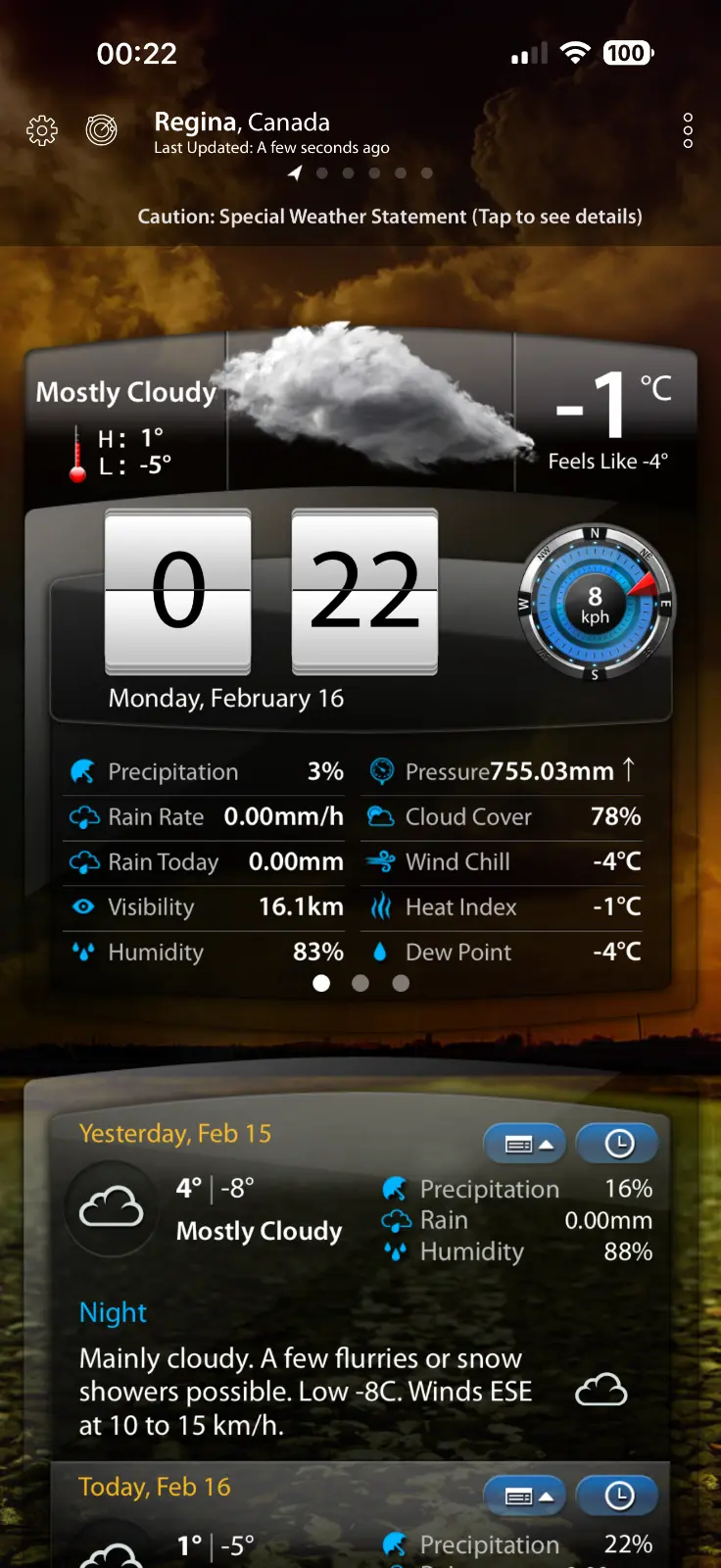Open the settings gear
The image size is (721, 1568).
pyautogui.click(x=42, y=130)
